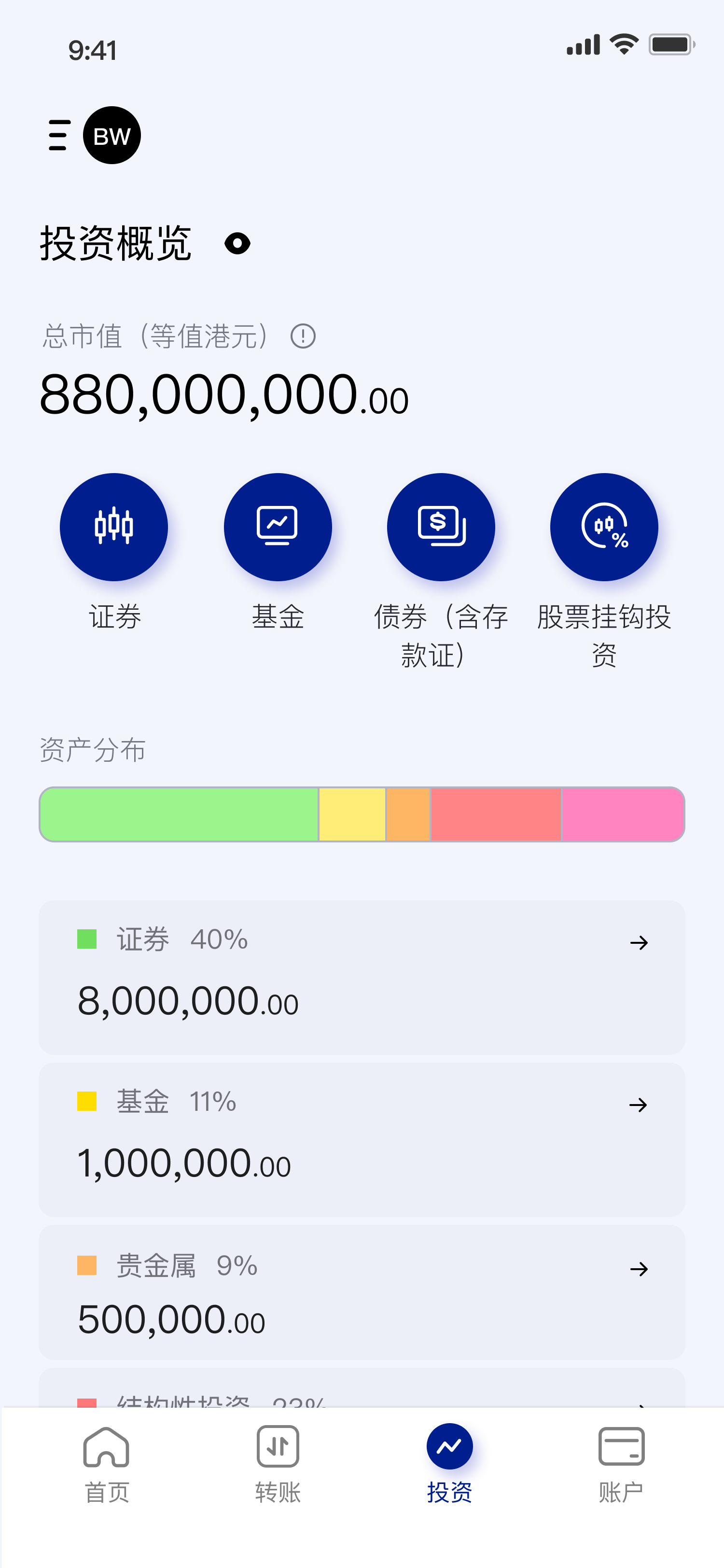Hide balances with the eye icon
This screenshot has height=1568, width=724.
[x=237, y=243]
